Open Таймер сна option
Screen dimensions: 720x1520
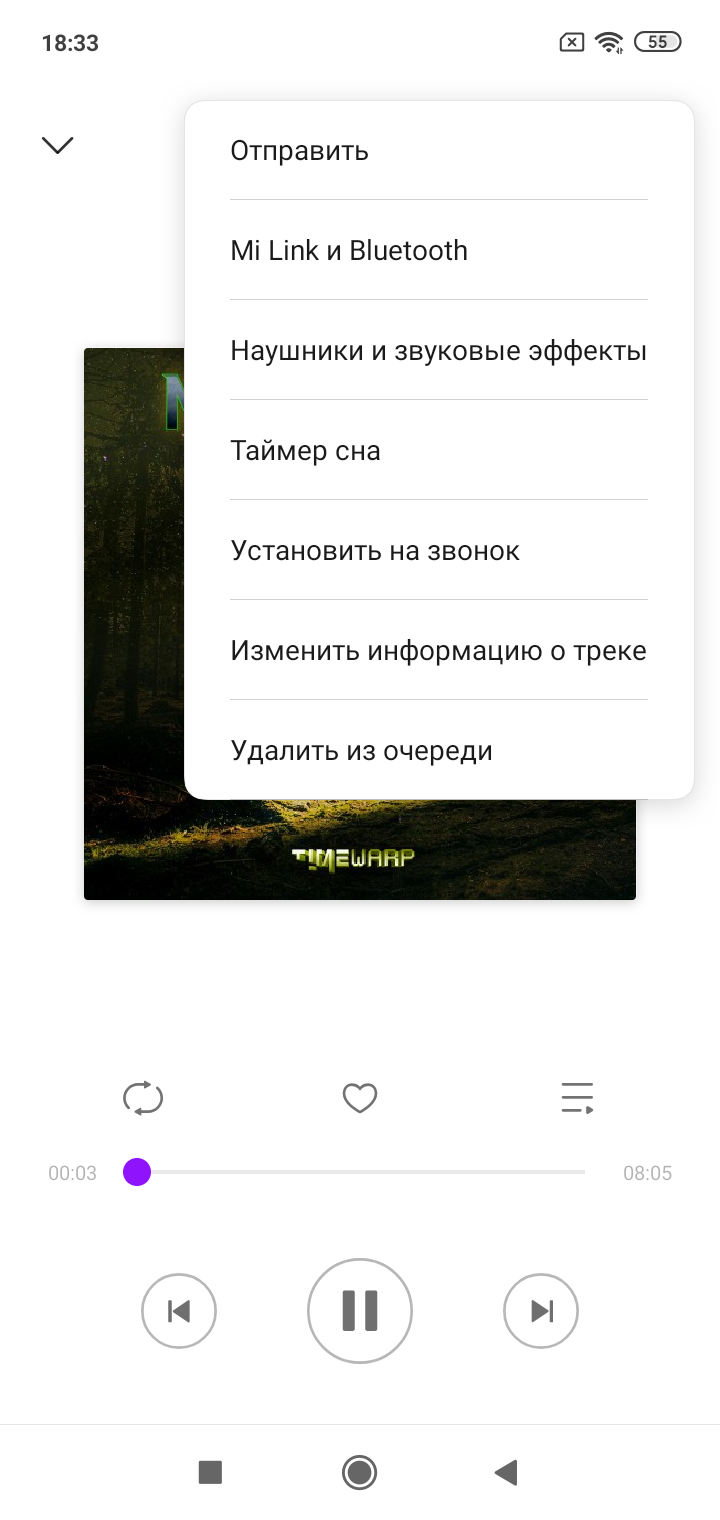pos(306,451)
